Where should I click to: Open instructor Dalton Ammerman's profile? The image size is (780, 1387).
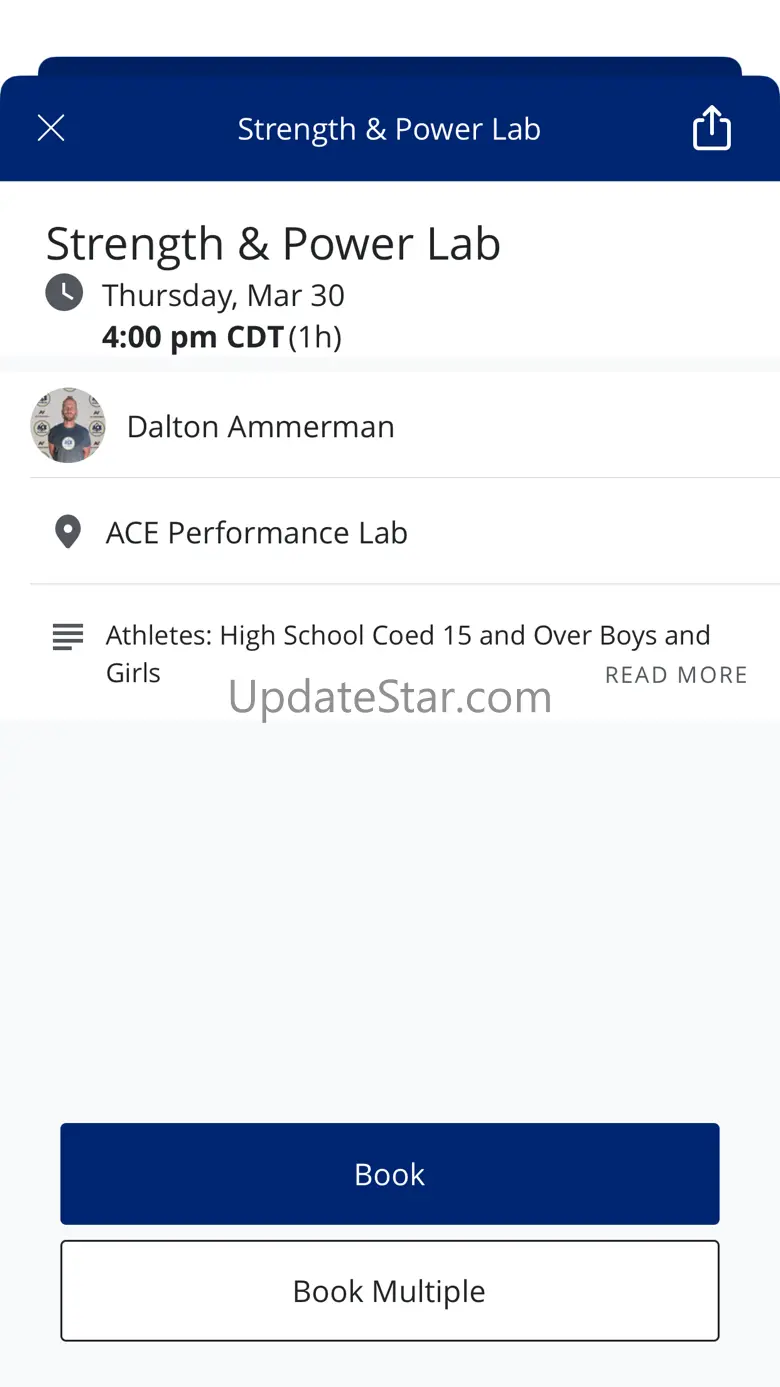260,427
